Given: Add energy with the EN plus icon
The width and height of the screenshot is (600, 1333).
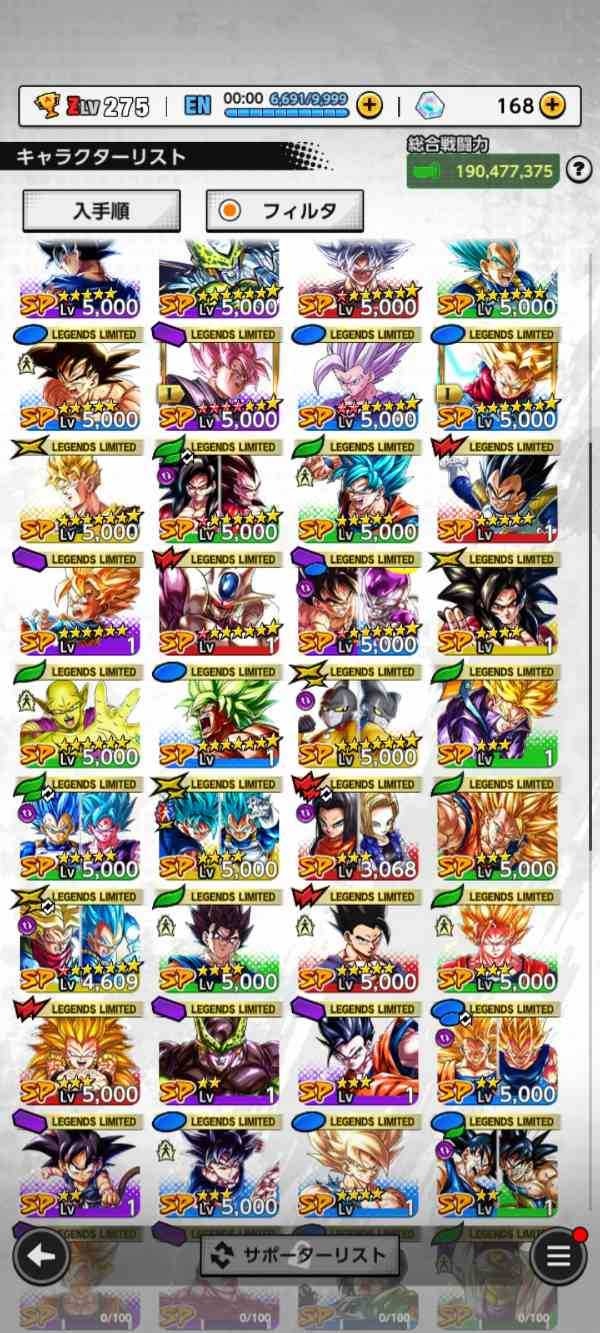Looking at the screenshot, I should [369, 105].
